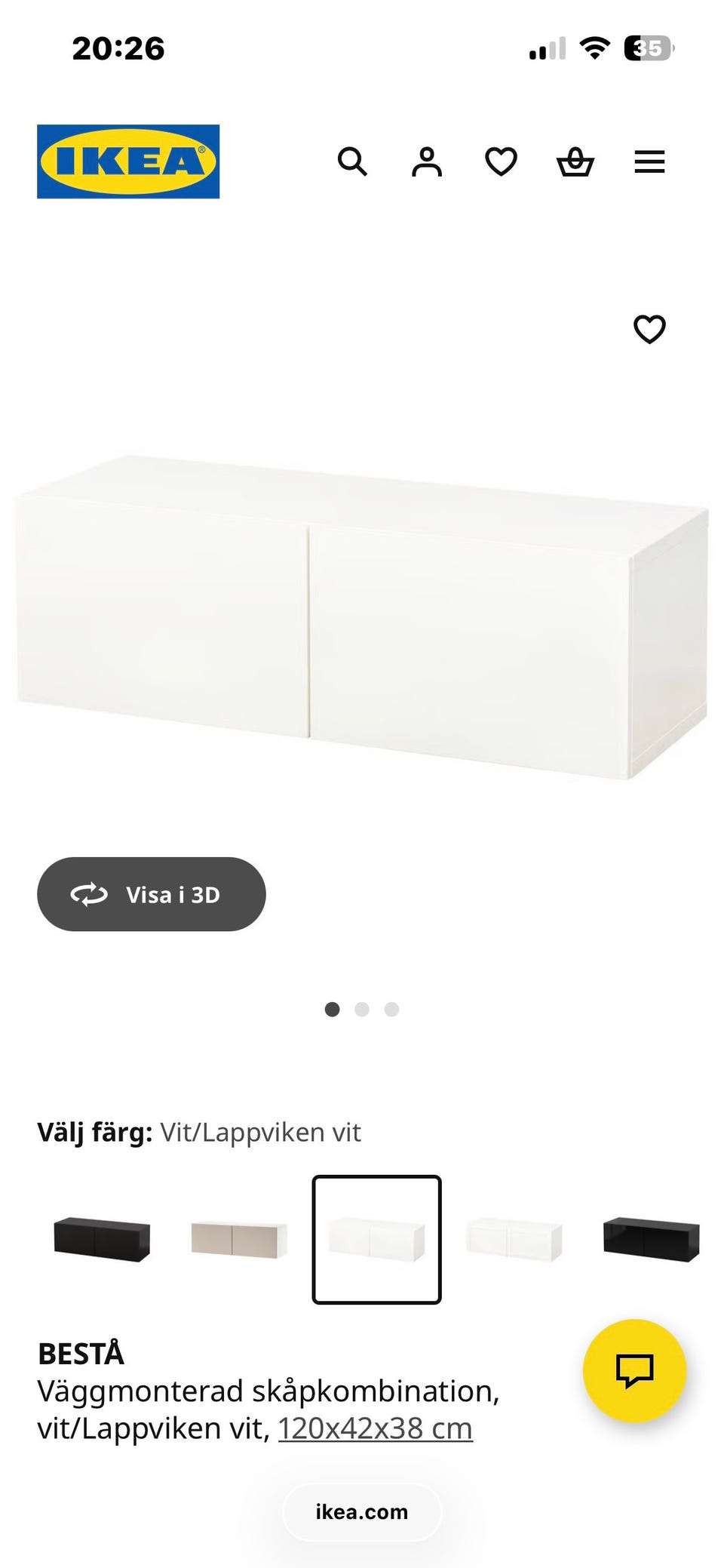This screenshot has height=1568, width=724.
Task: Tap the ikea.com banner button
Action: click(x=361, y=1512)
